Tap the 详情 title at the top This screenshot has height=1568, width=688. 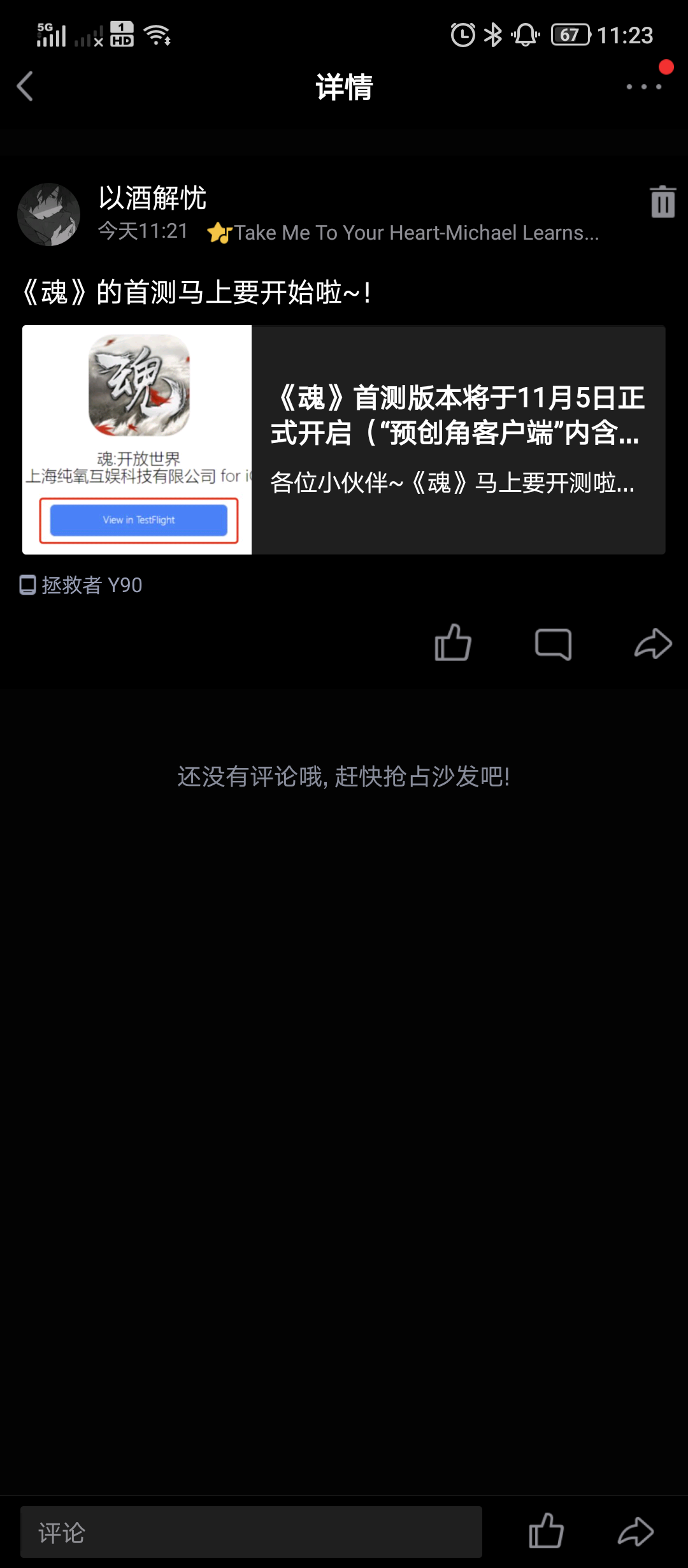[x=344, y=88]
